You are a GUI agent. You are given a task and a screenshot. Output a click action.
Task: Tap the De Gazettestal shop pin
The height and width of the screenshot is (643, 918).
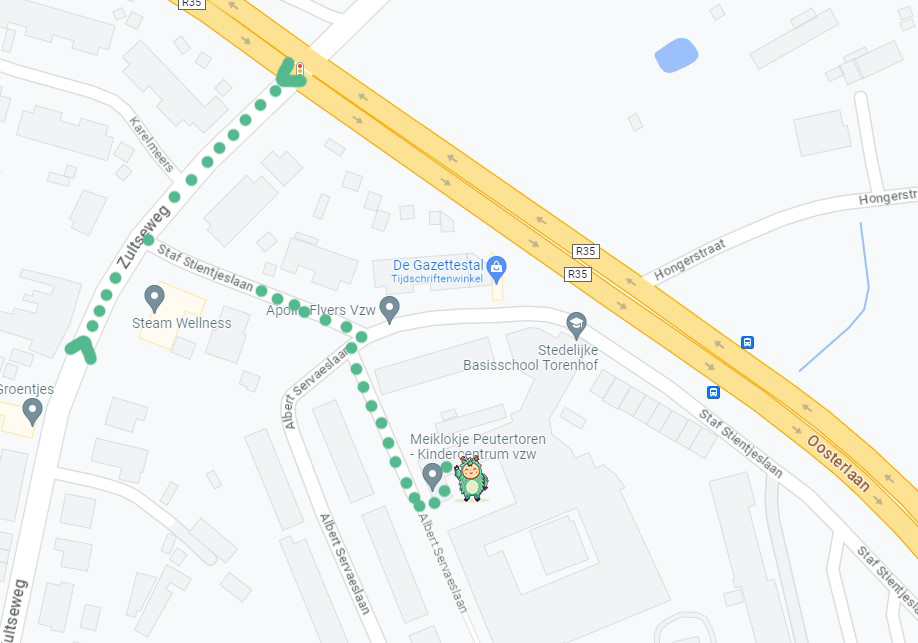pyautogui.click(x=497, y=267)
